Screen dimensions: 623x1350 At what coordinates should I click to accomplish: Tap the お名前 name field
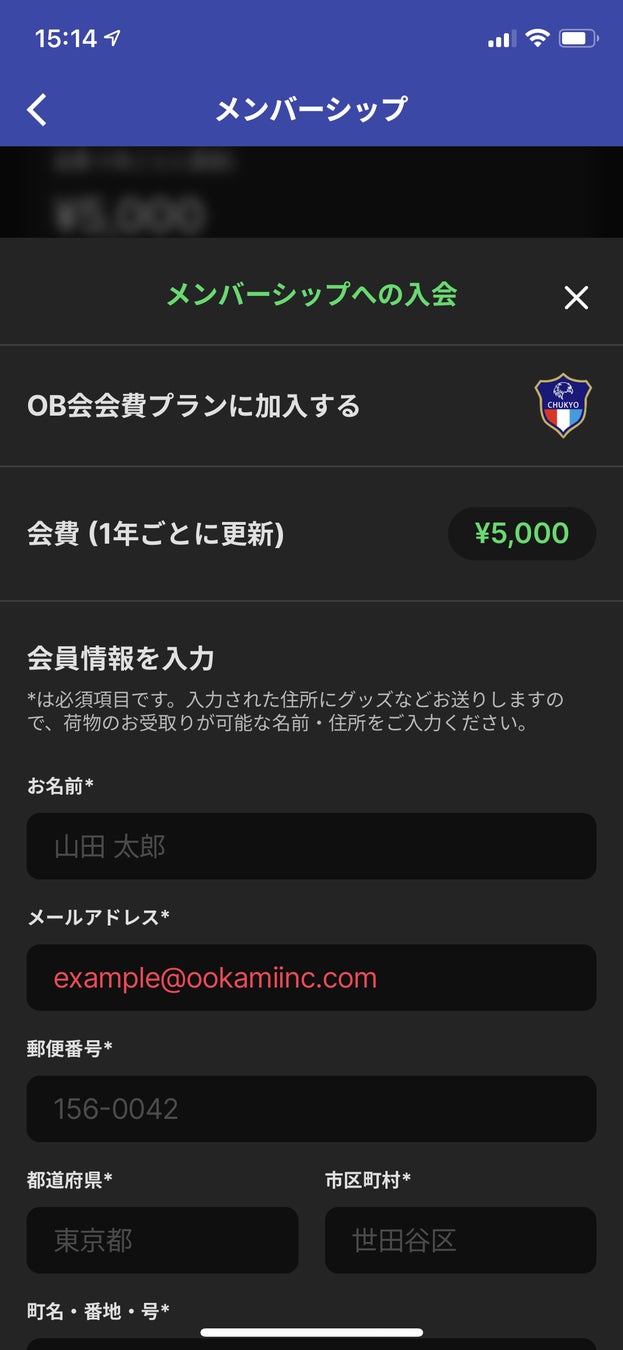pos(311,846)
